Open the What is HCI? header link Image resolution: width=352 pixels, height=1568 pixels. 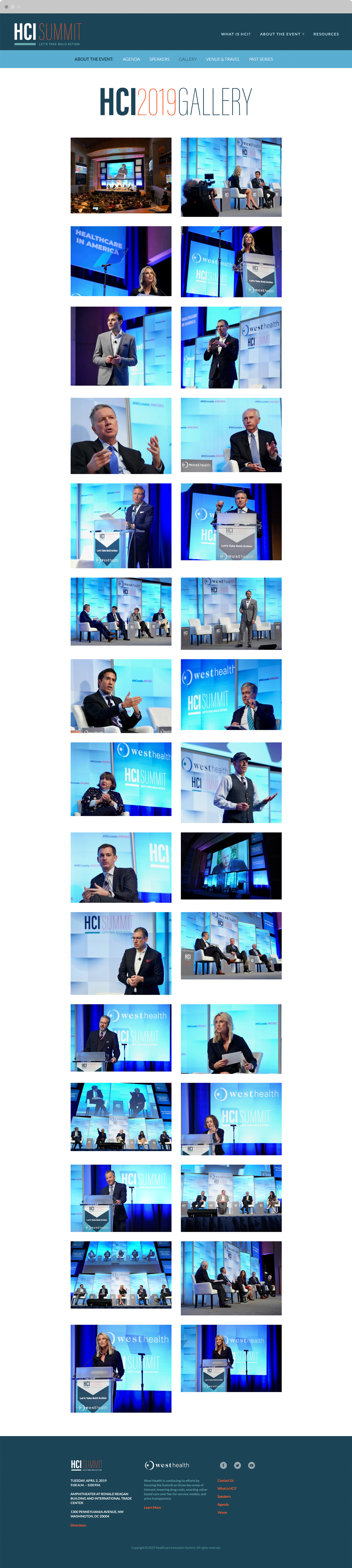coord(236,34)
